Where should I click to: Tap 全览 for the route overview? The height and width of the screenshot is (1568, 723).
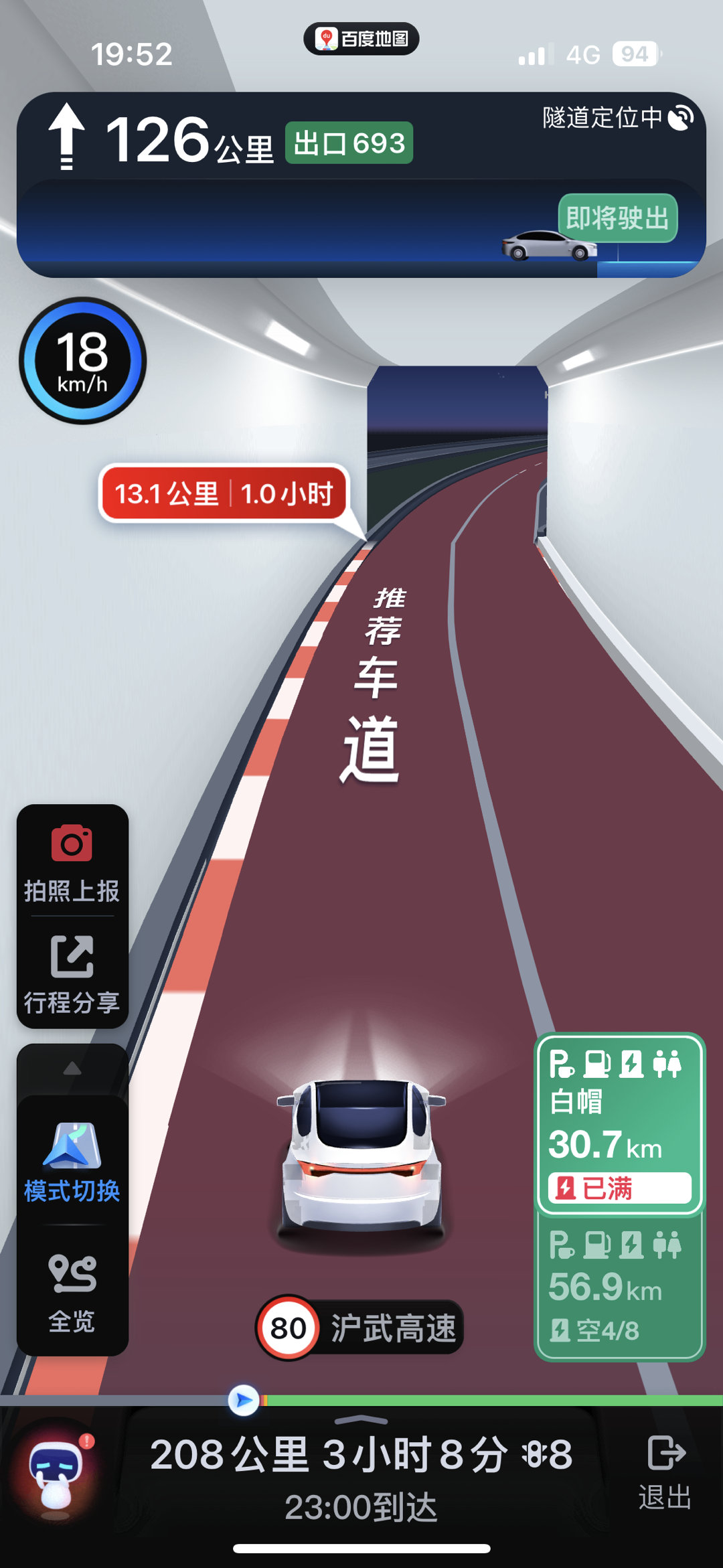(x=72, y=1291)
